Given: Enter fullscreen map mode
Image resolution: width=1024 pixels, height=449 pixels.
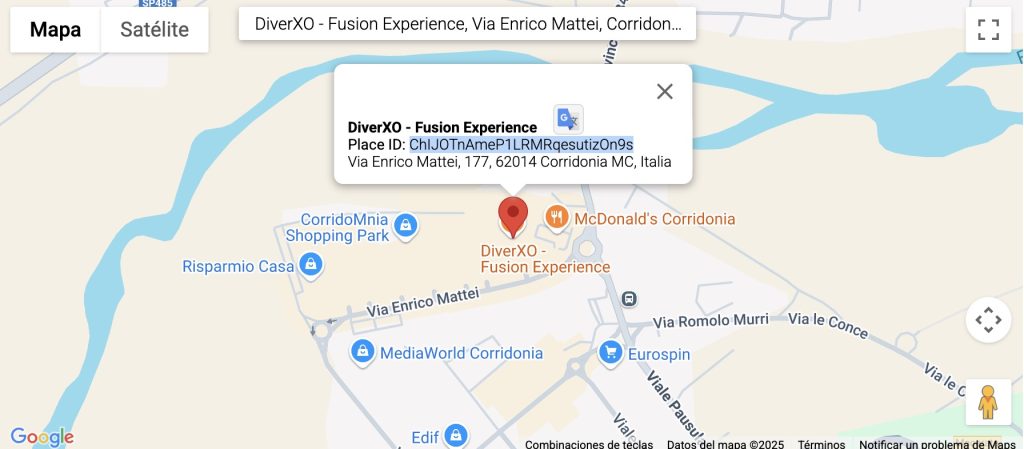Looking at the screenshot, I should coord(988,29).
